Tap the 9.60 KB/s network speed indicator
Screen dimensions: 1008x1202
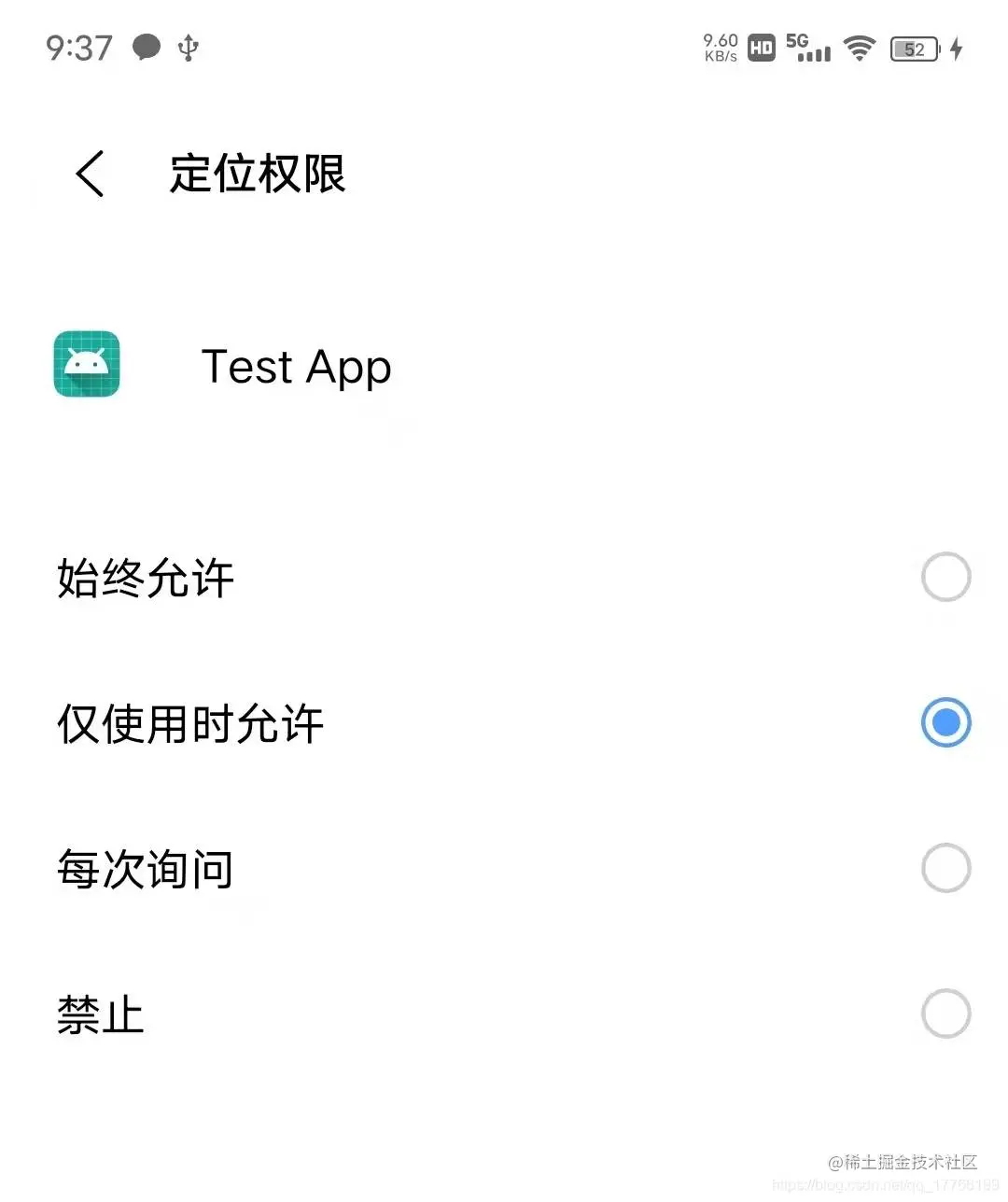(x=719, y=49)
